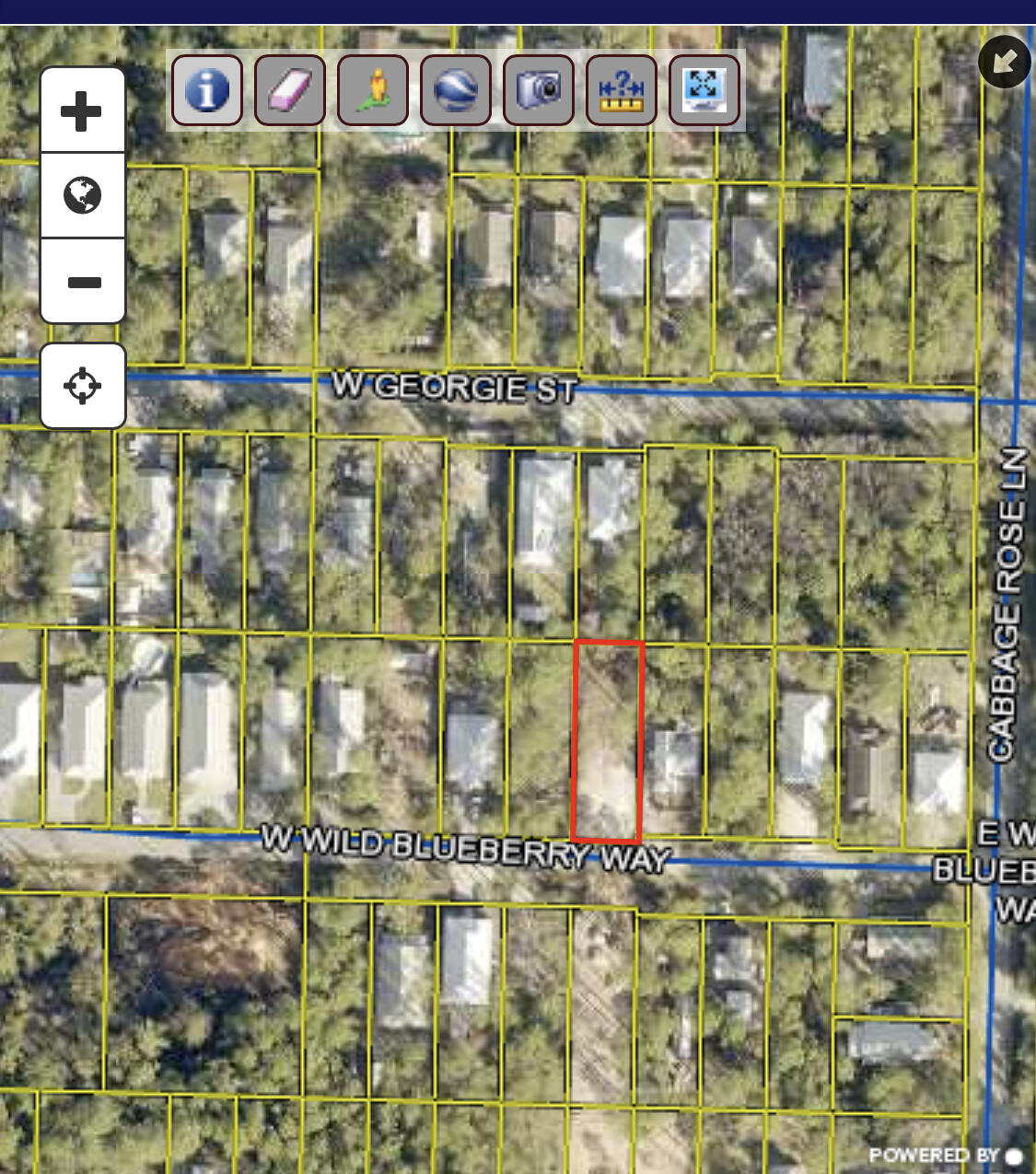Viewport: 1036px width, 1174px height.
Task: Open street view pegman tool
Action: 373,90
